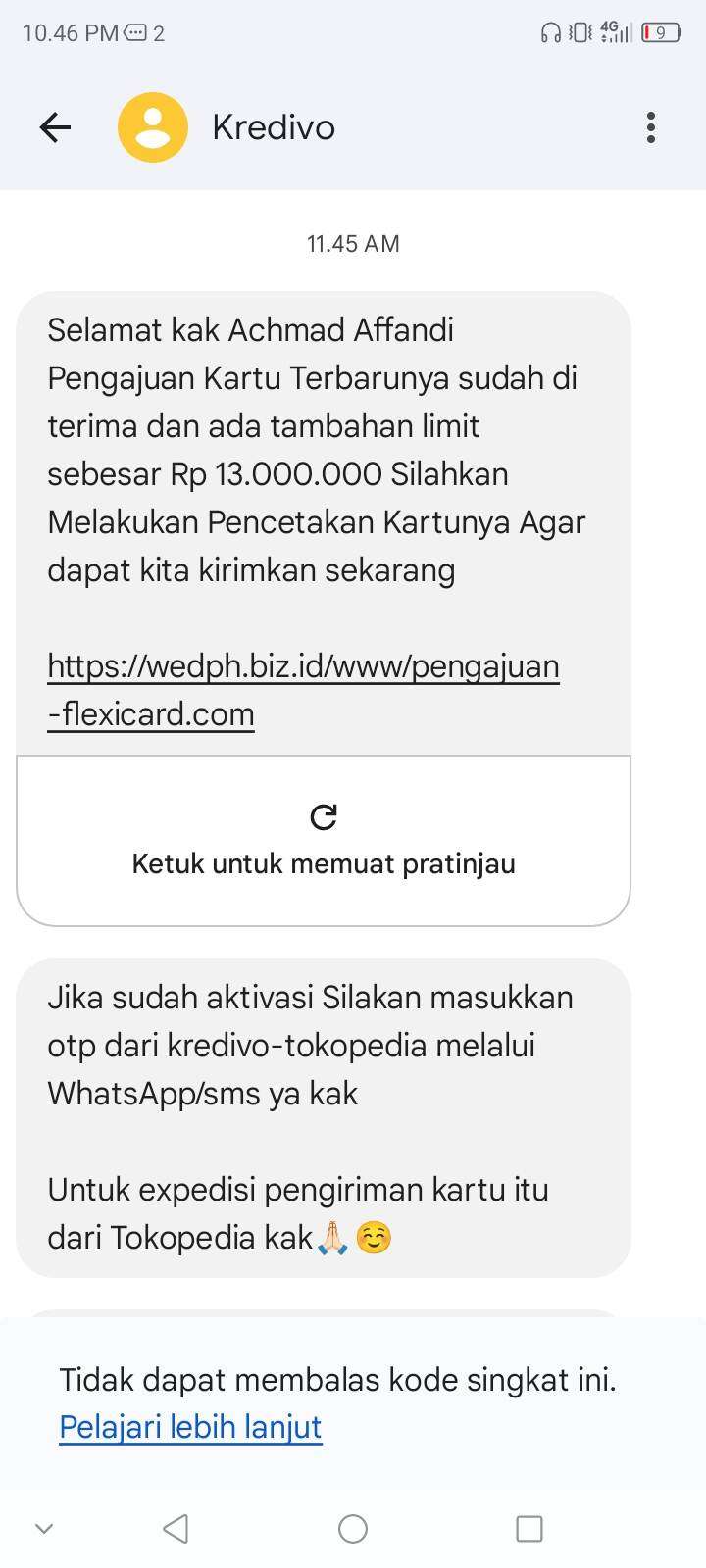Viewport: 706px width, 1568px height.
Task: Tap the system back triangle button
Action: coord(176,1529)
